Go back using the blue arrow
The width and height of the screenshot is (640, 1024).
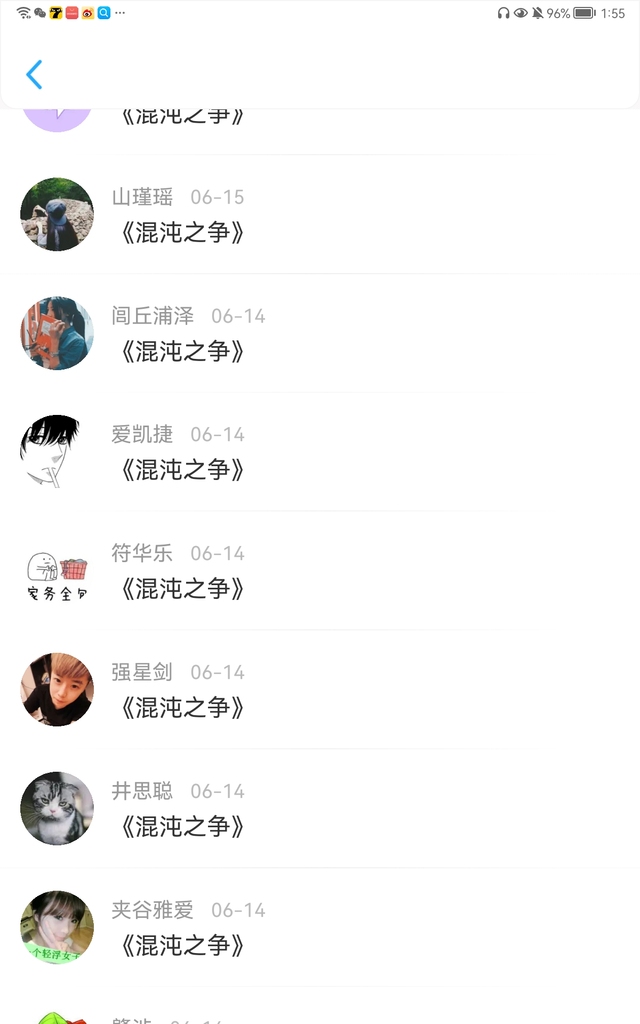coord(34,75)
